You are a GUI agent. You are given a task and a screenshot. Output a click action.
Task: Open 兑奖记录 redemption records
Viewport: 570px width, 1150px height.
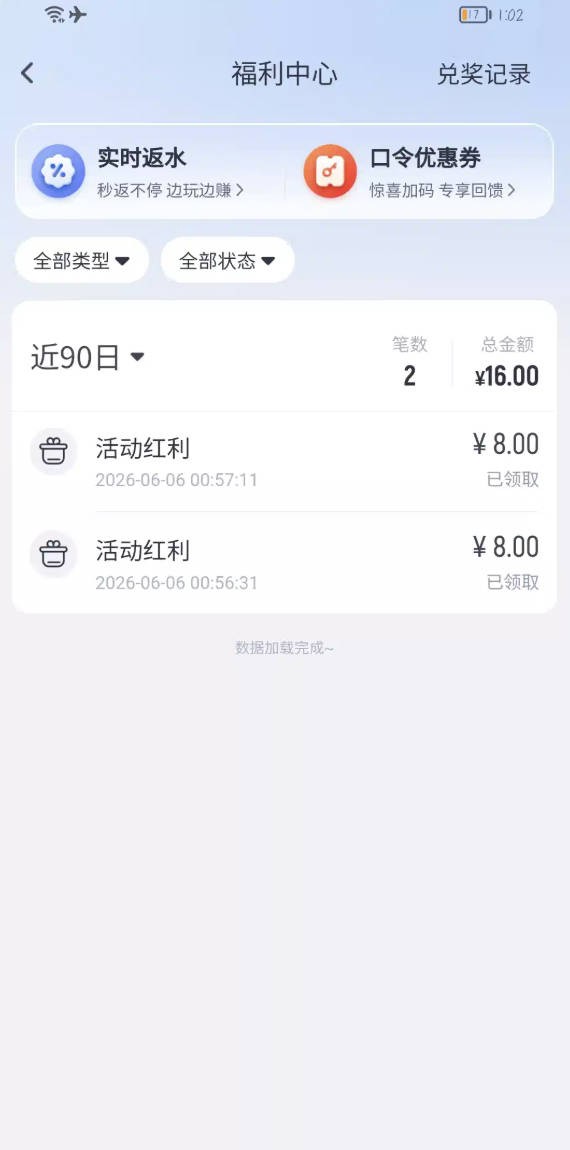click(x=483, y=74)
